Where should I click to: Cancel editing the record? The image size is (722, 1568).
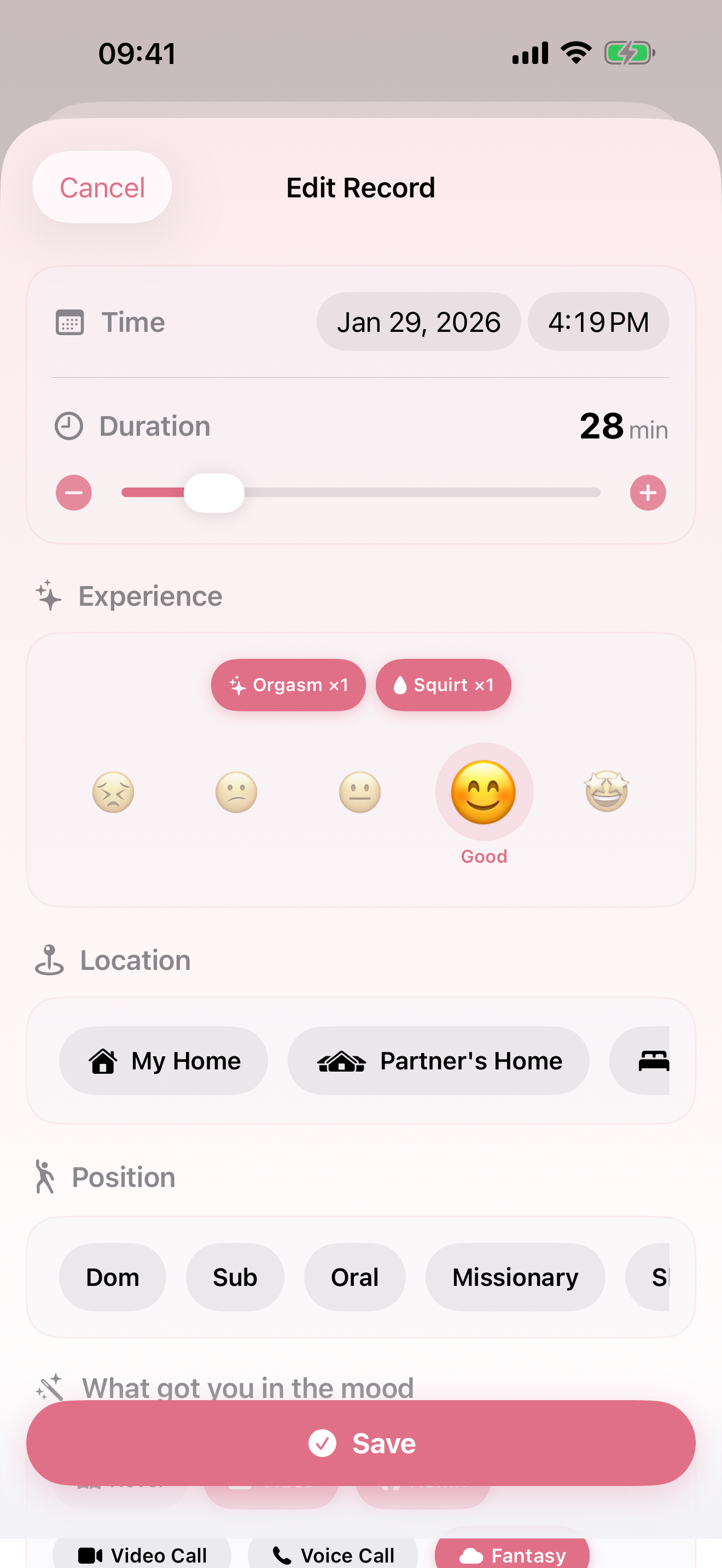click(102, 188)
